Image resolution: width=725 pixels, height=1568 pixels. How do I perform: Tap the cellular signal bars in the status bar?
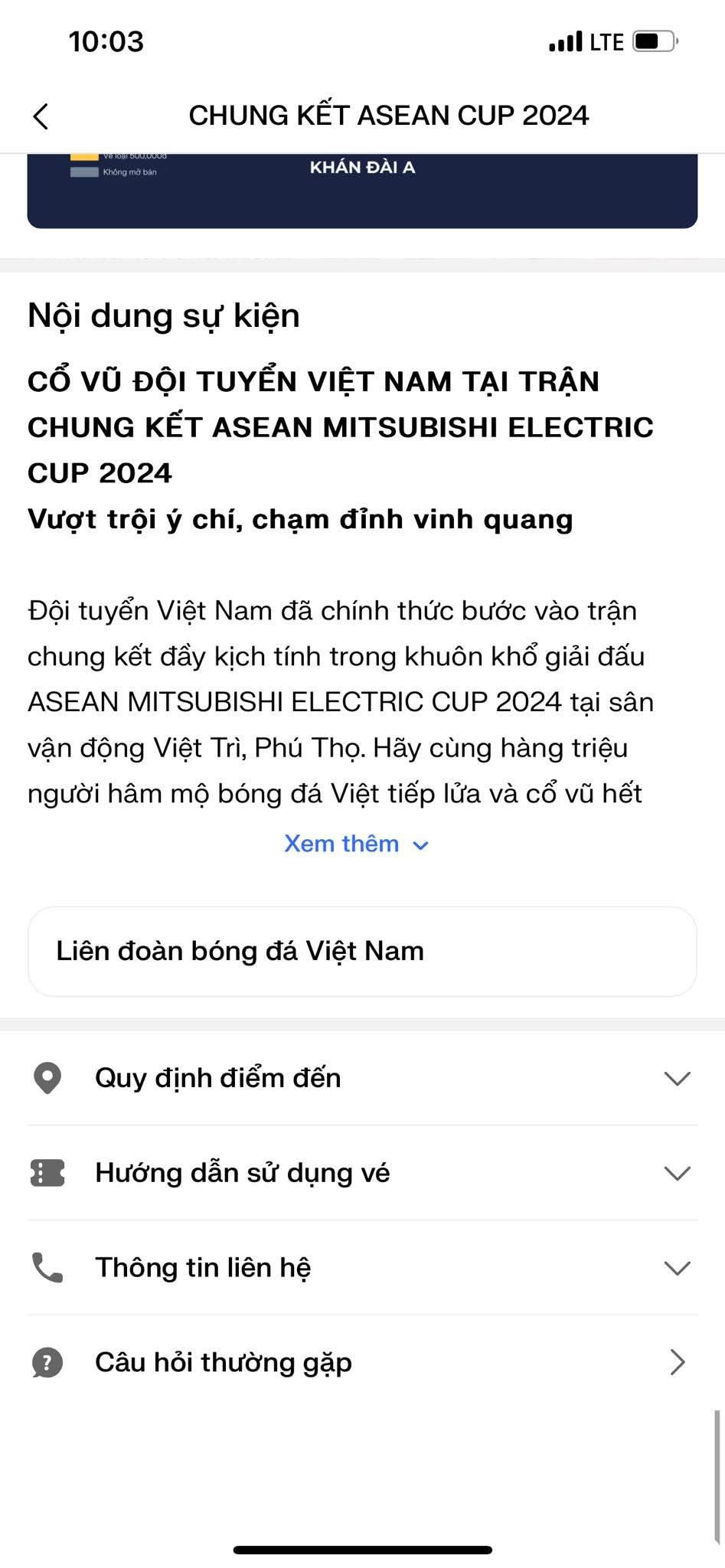(564, 41)
